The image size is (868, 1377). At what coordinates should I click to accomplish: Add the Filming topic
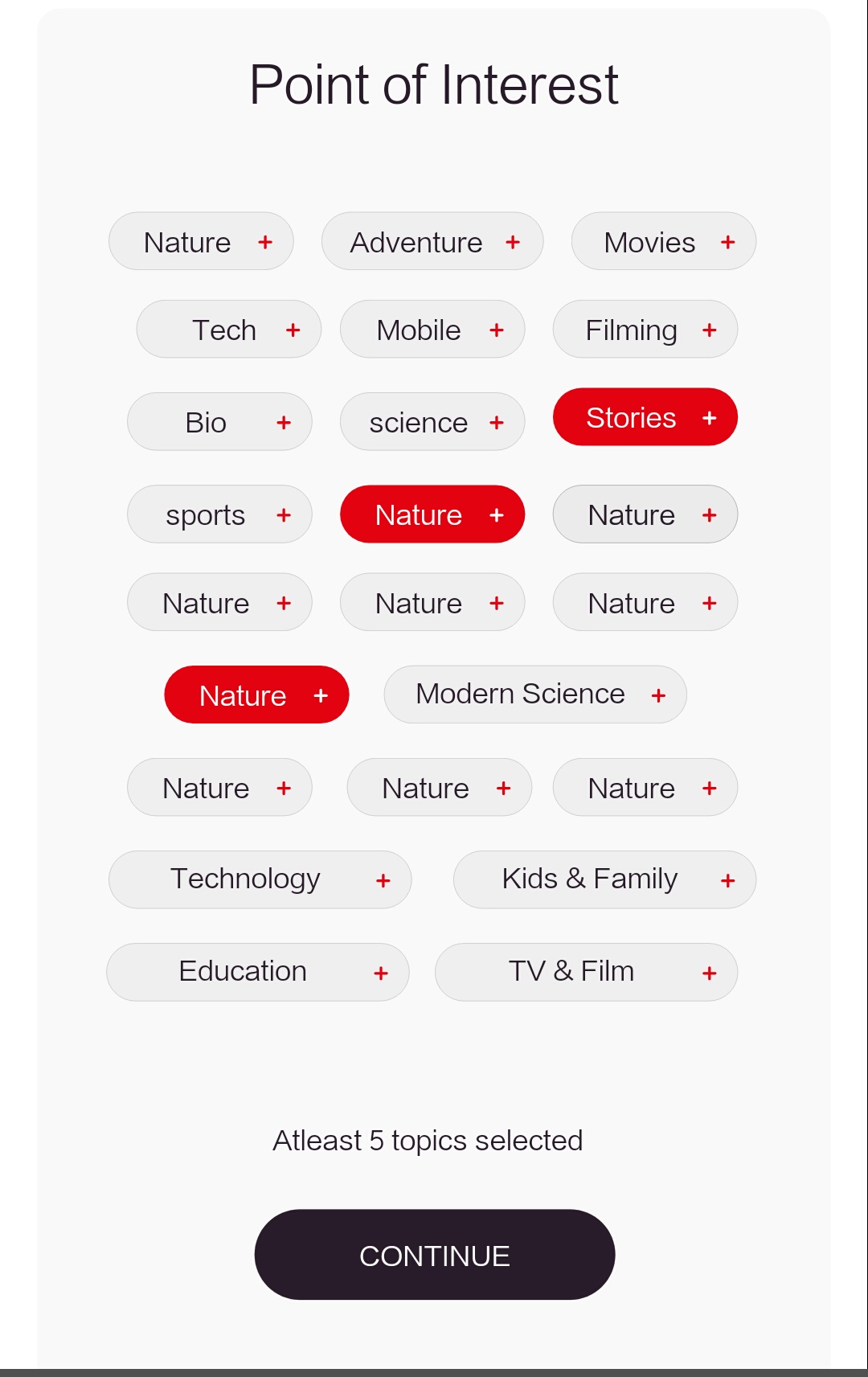coord(645,330)
